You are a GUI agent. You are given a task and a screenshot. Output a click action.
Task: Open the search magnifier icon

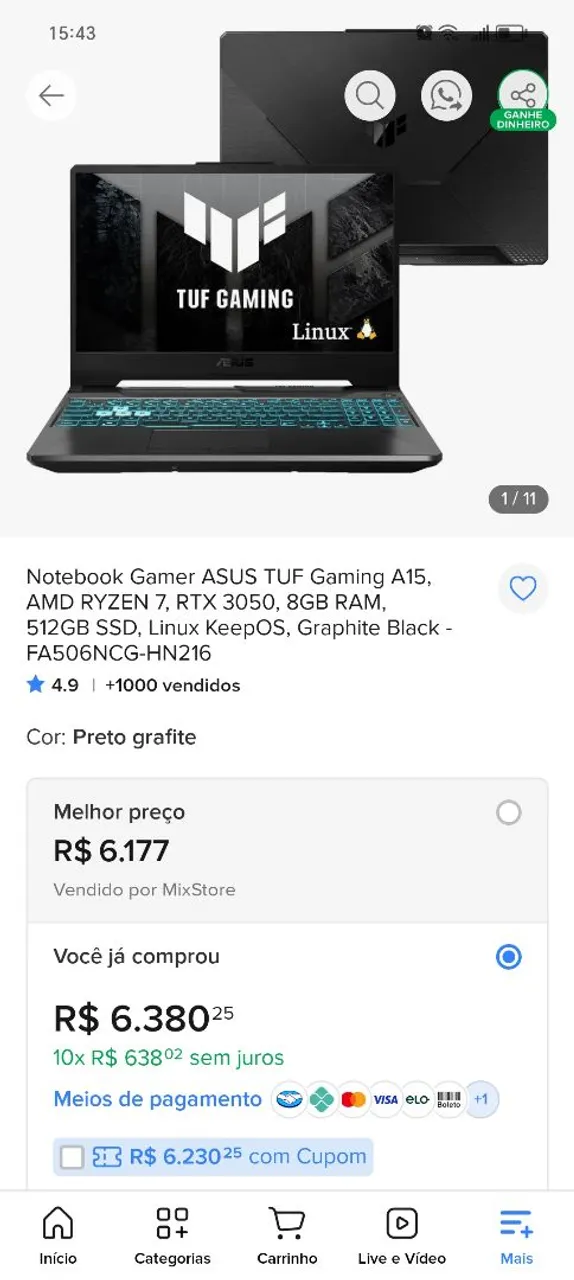pyautogui.click(x=370, y=96)
